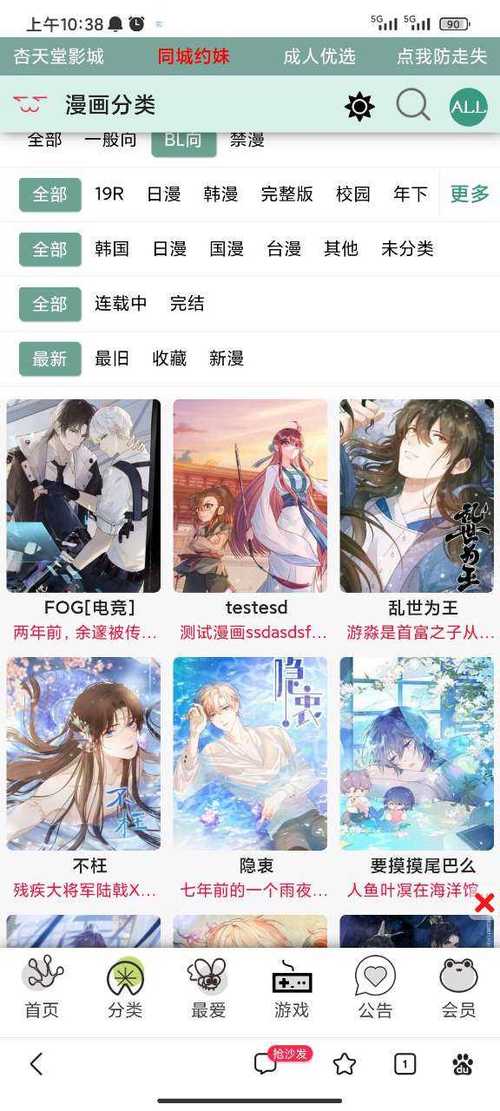Tap the browser back arrow
The height and width of the screenshot is (1111, 500).
tap(36, 1063)
